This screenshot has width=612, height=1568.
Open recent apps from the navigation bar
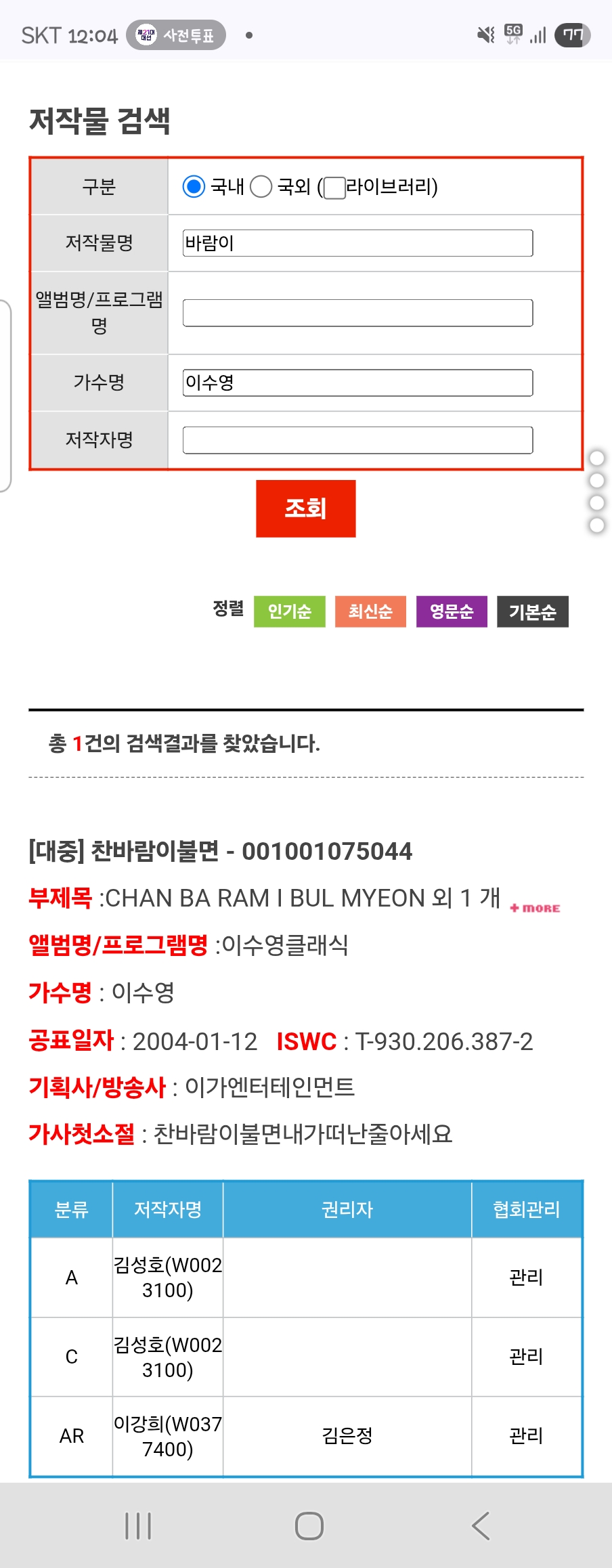(138, 1526)
